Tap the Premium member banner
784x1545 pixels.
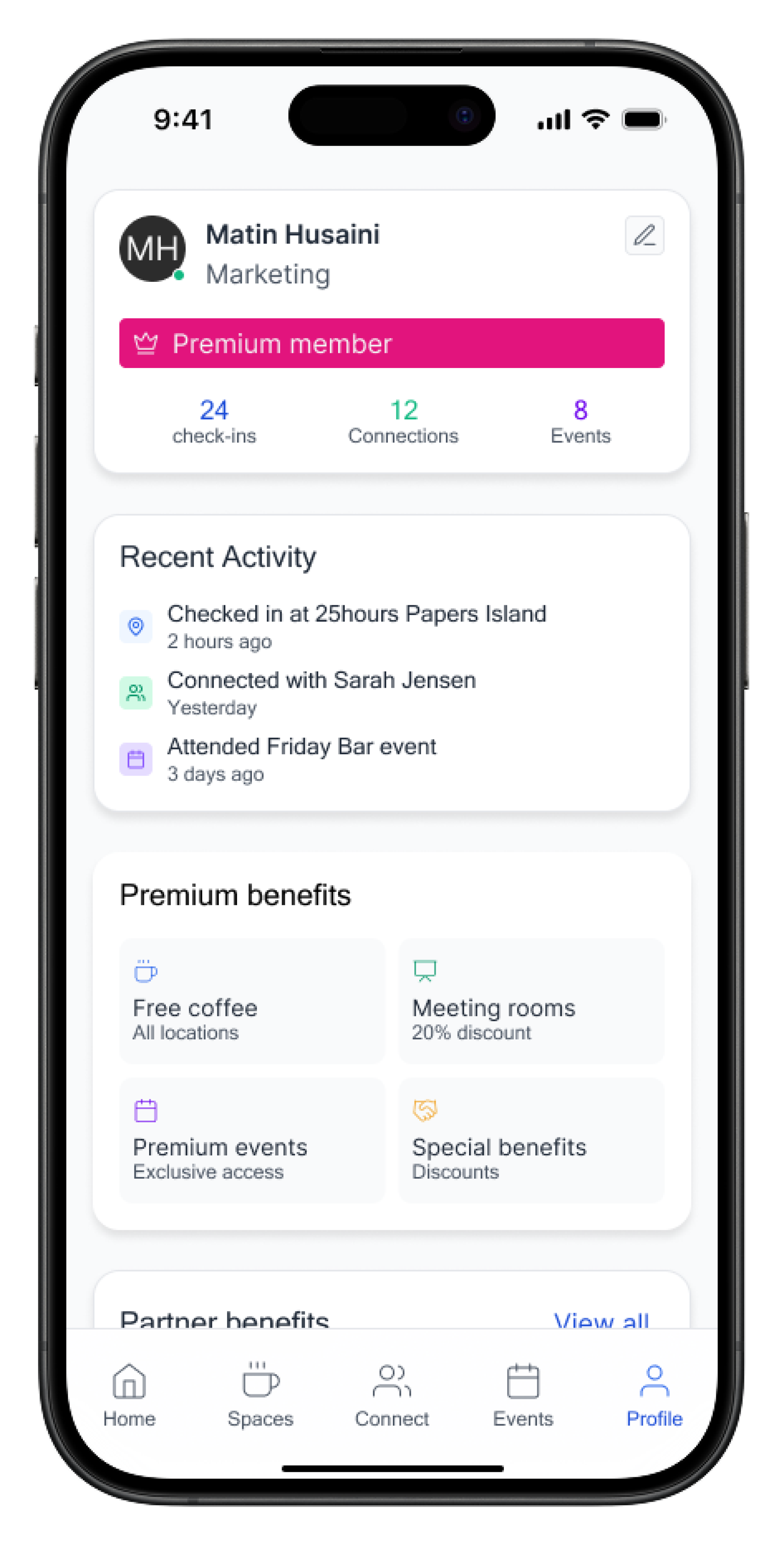coord(392,343)
